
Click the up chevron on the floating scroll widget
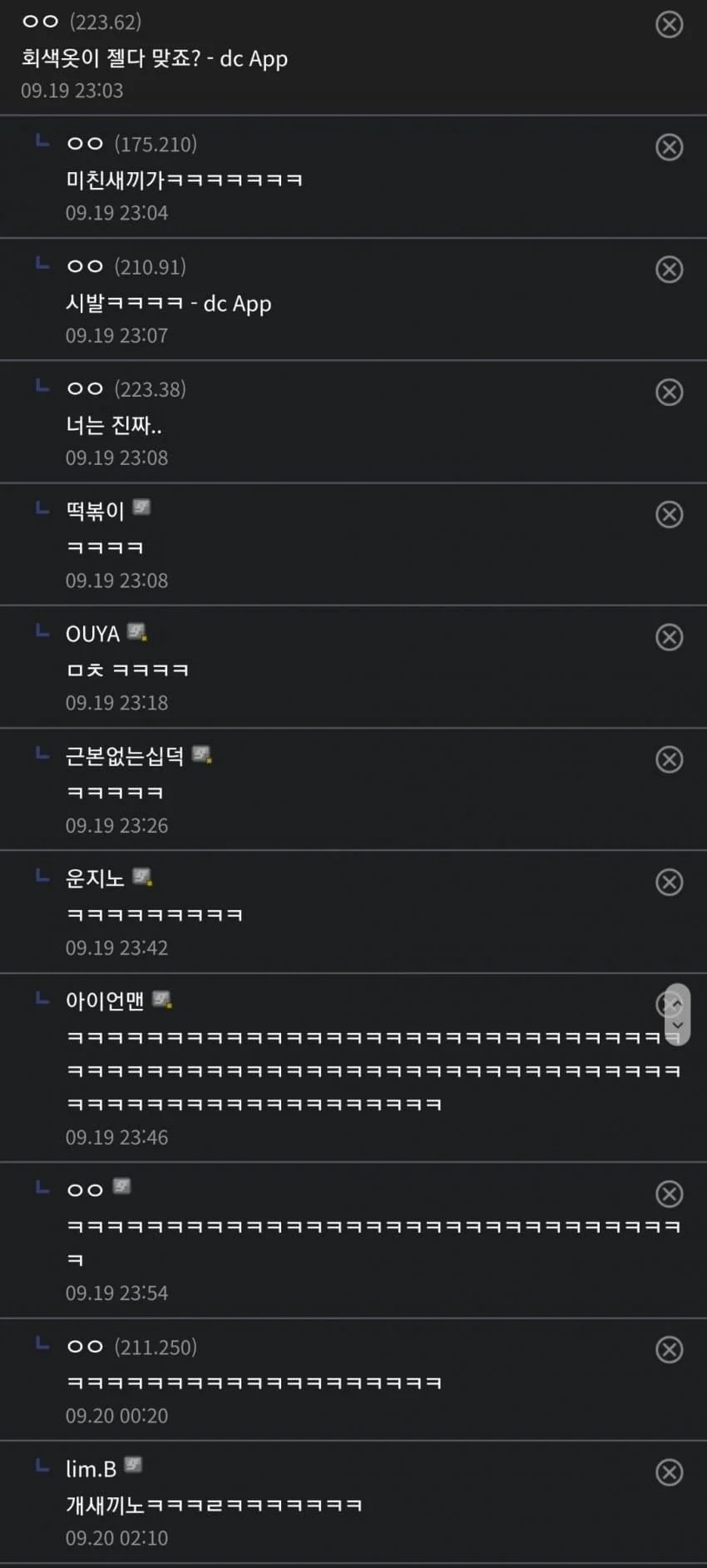click(x=675, y=1004)
